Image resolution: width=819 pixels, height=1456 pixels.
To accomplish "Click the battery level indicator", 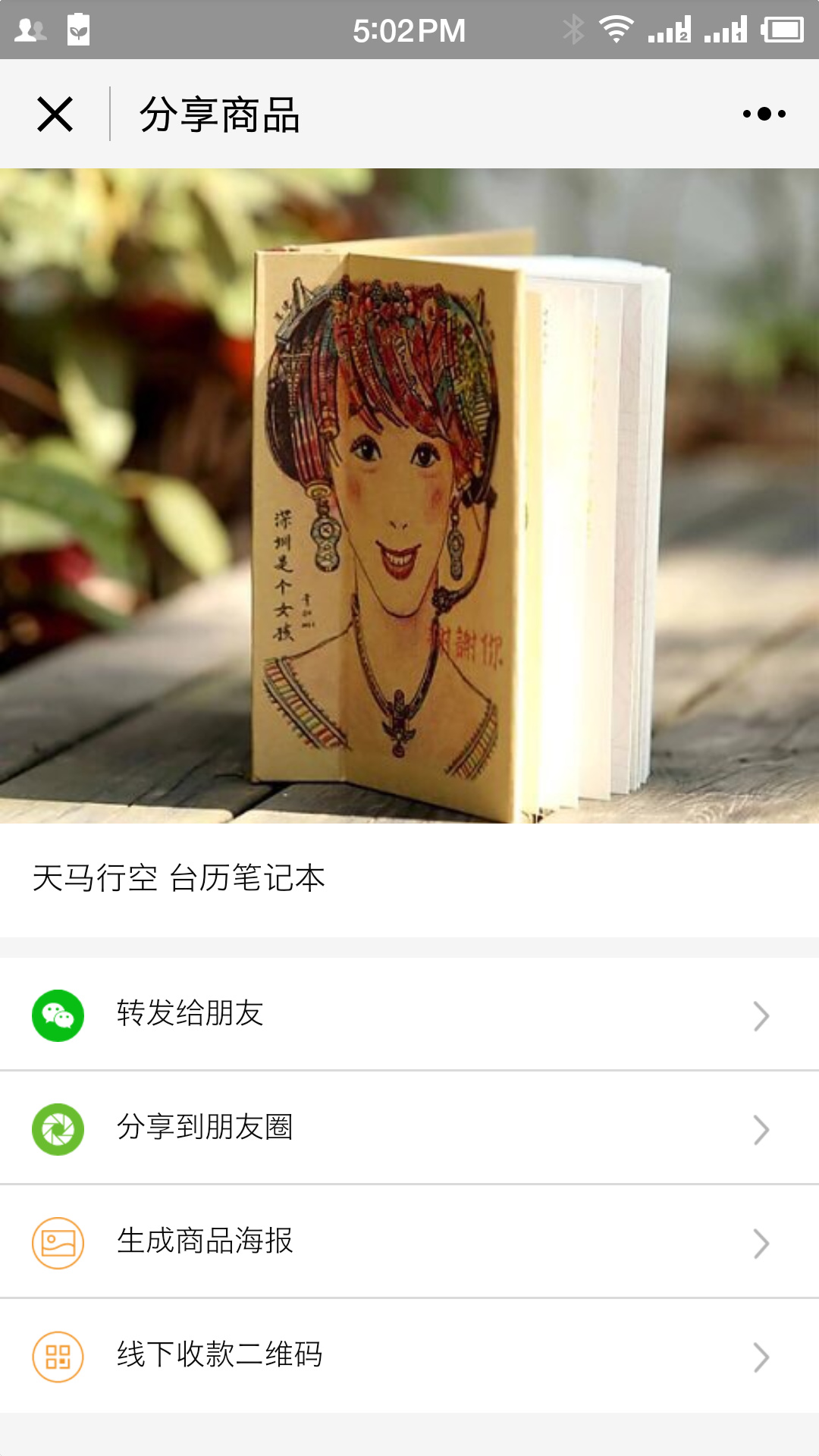I will [783, 29].
